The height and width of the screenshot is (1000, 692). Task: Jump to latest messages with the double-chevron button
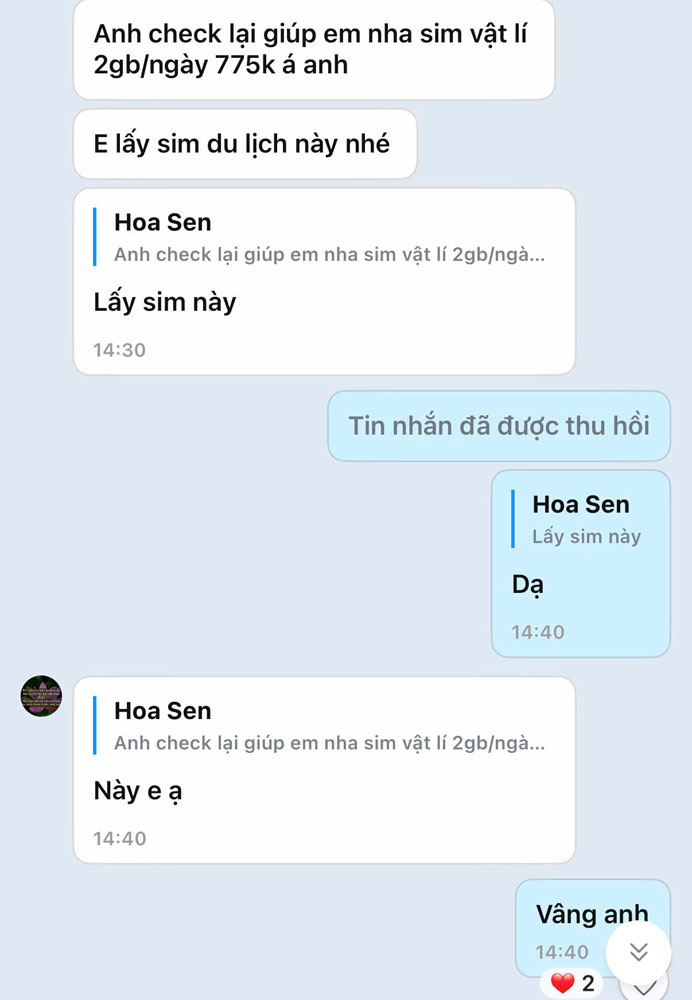tap(638, 951)
